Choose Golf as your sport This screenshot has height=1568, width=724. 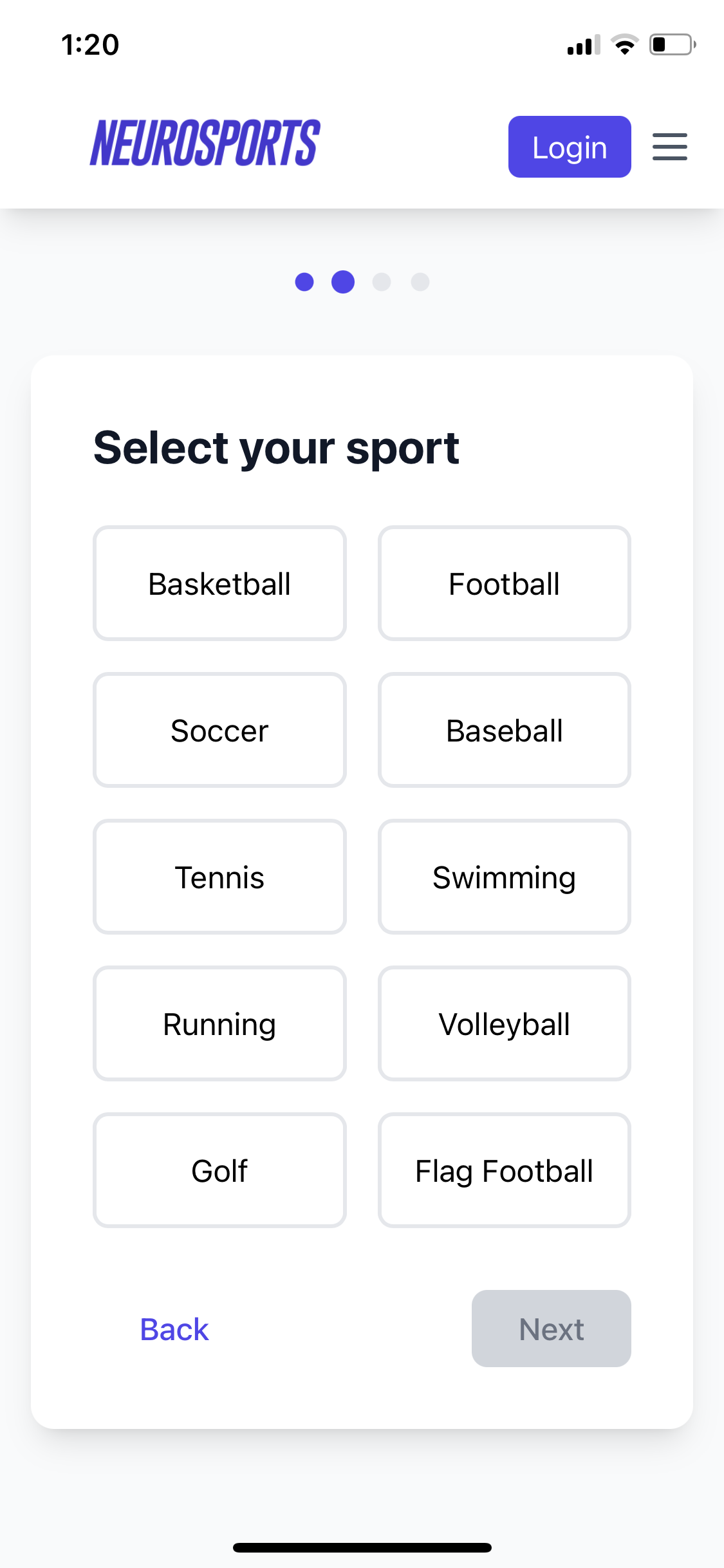(219, 1170)
